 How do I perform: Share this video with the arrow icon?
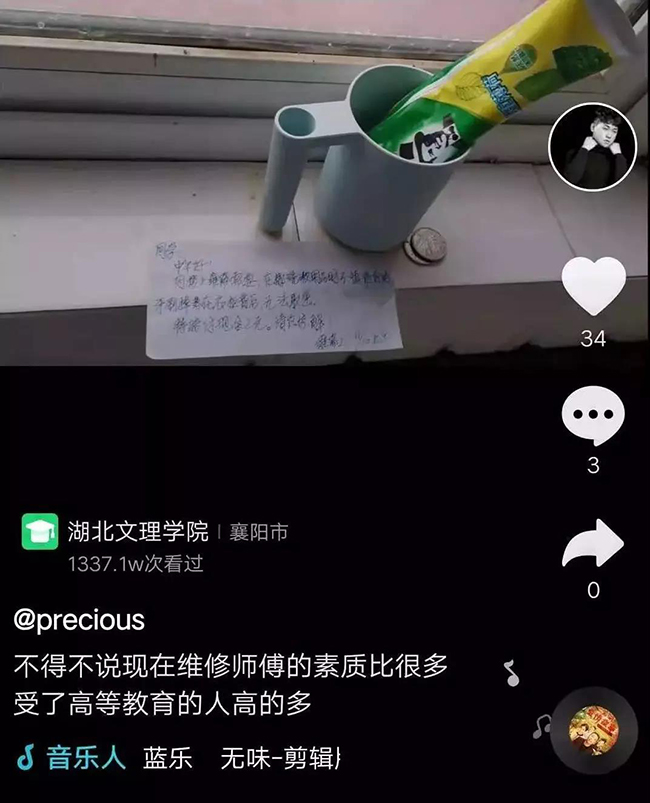pos(593,543)
